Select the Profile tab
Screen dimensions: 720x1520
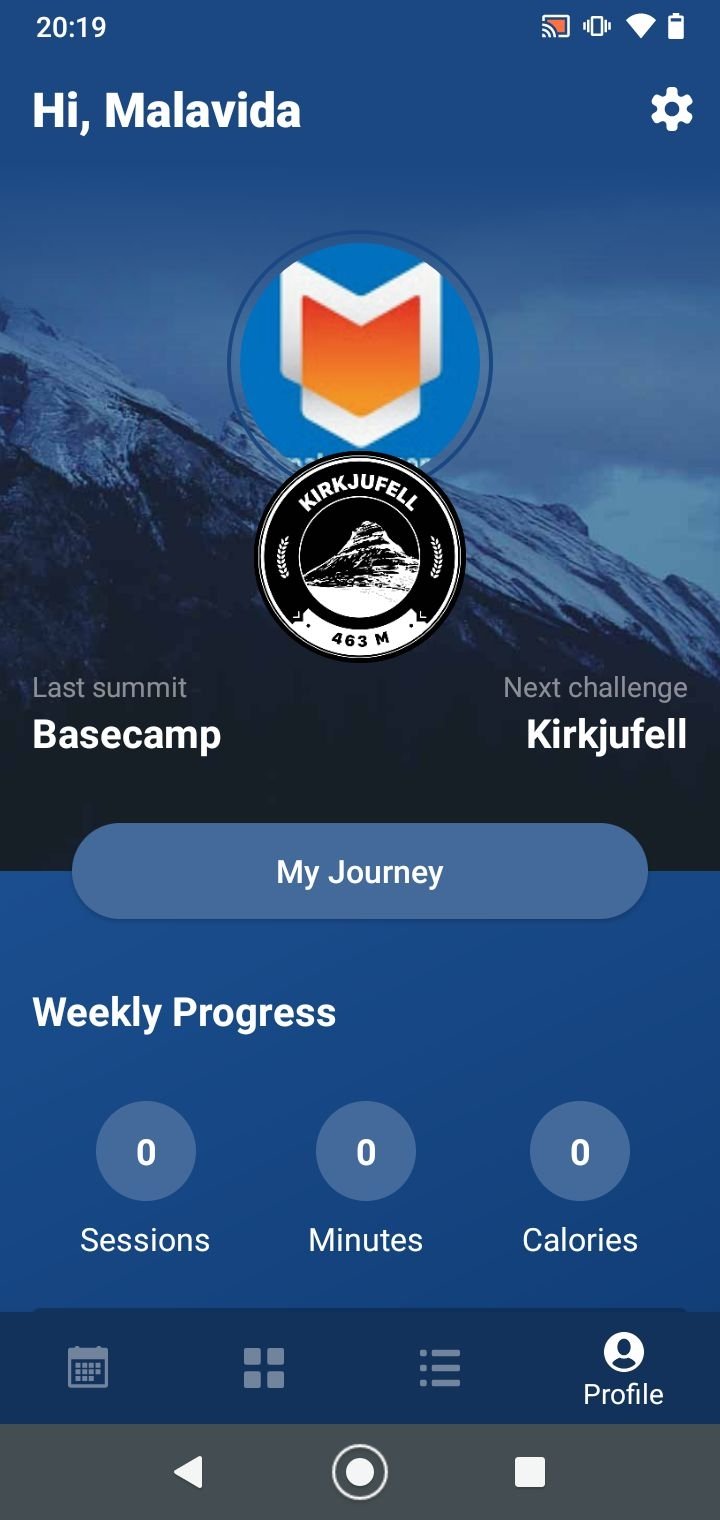[623, 1370]
